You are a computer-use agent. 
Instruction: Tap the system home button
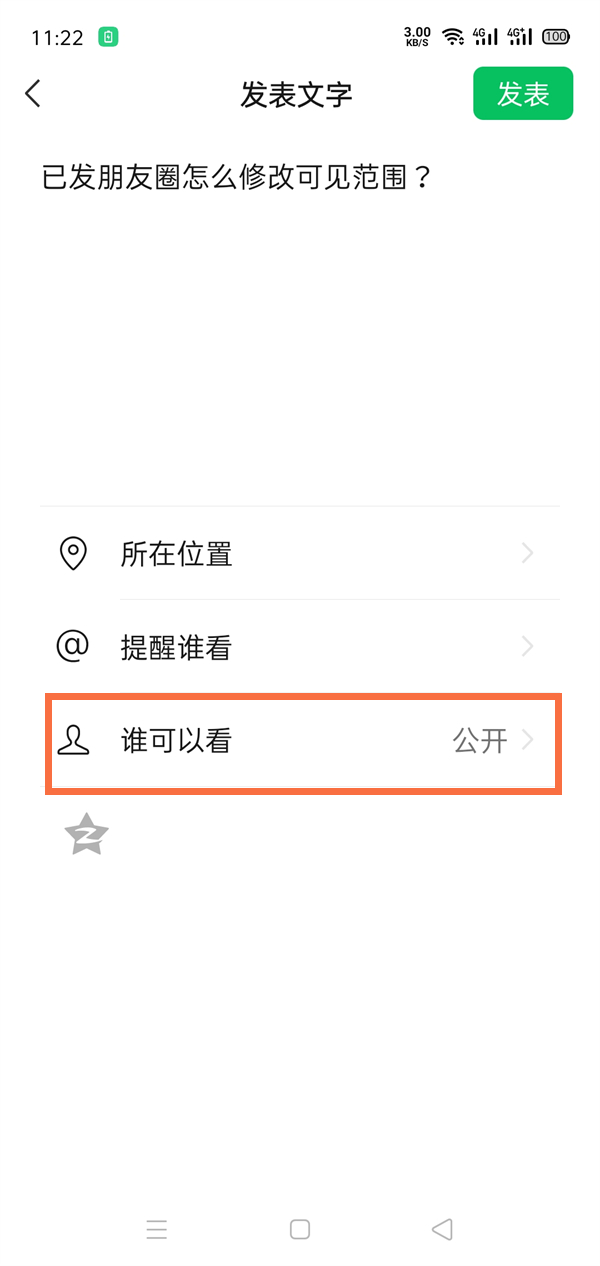pos(300,1229)
